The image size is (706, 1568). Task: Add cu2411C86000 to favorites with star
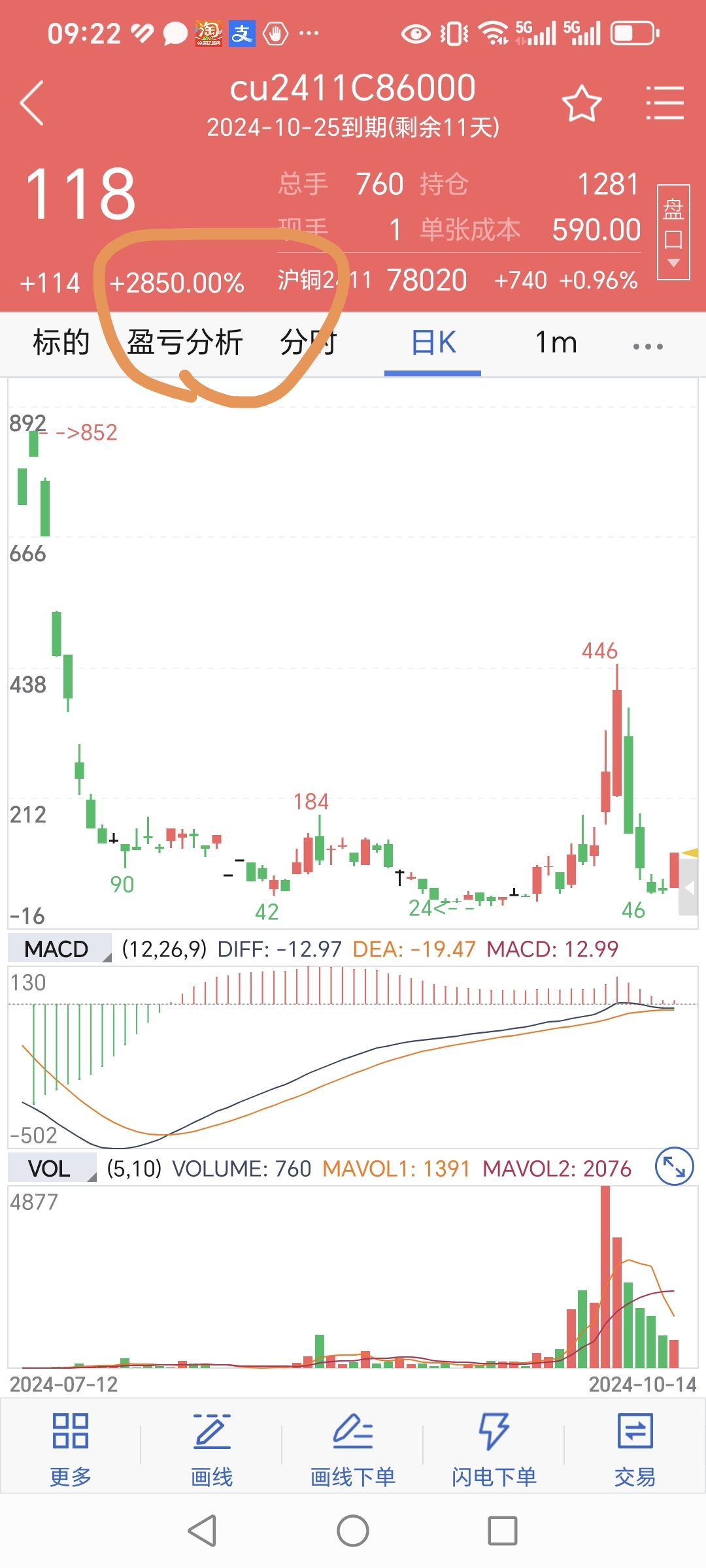(581, 103)
